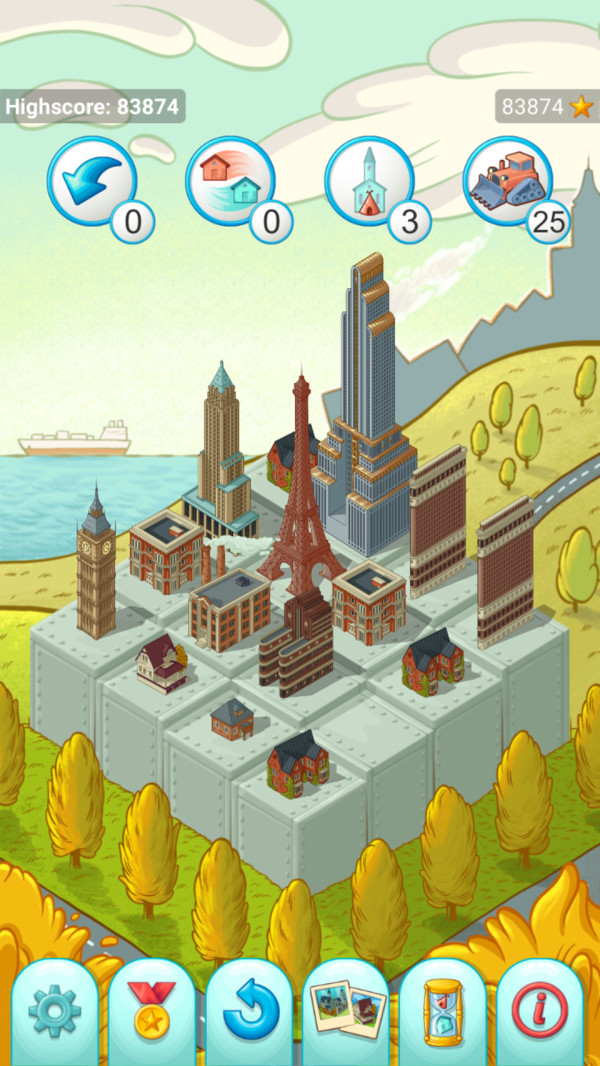Open the photo gallery button
600x1066 pixels.
click(345, 1012)
